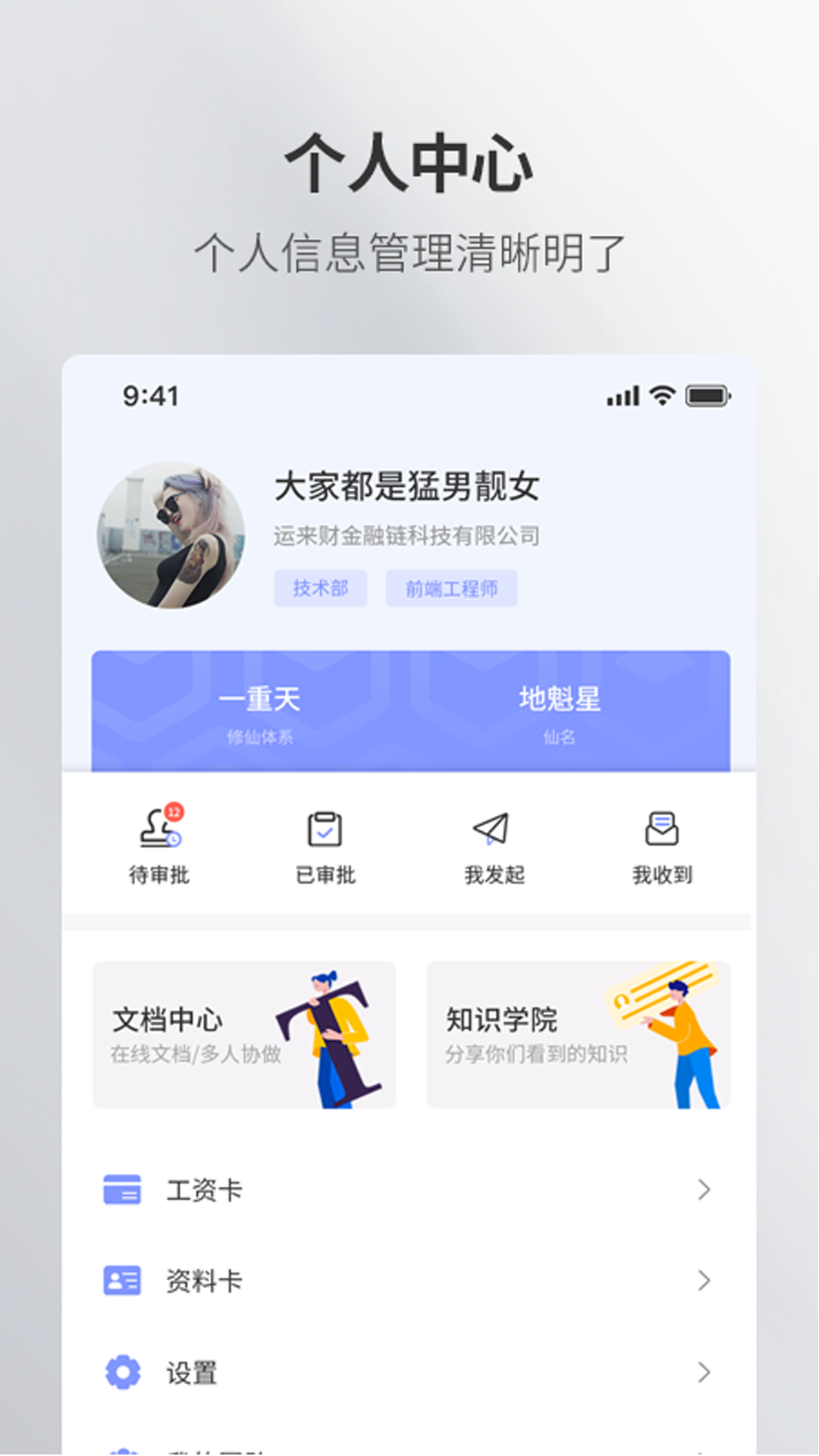Image resolution: width=819 pixels, height=1456 pixels.
Task: Switch to the 一重天 修仙体系 section
Action: pos(259,709)
